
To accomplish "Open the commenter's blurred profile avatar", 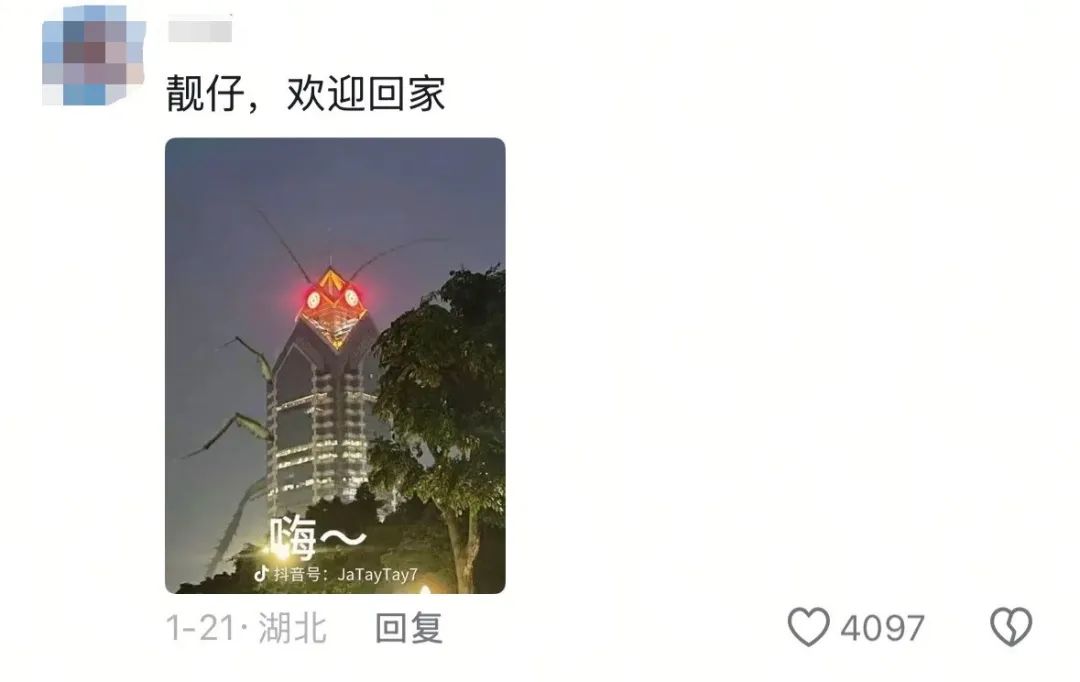I will [94, 55].
